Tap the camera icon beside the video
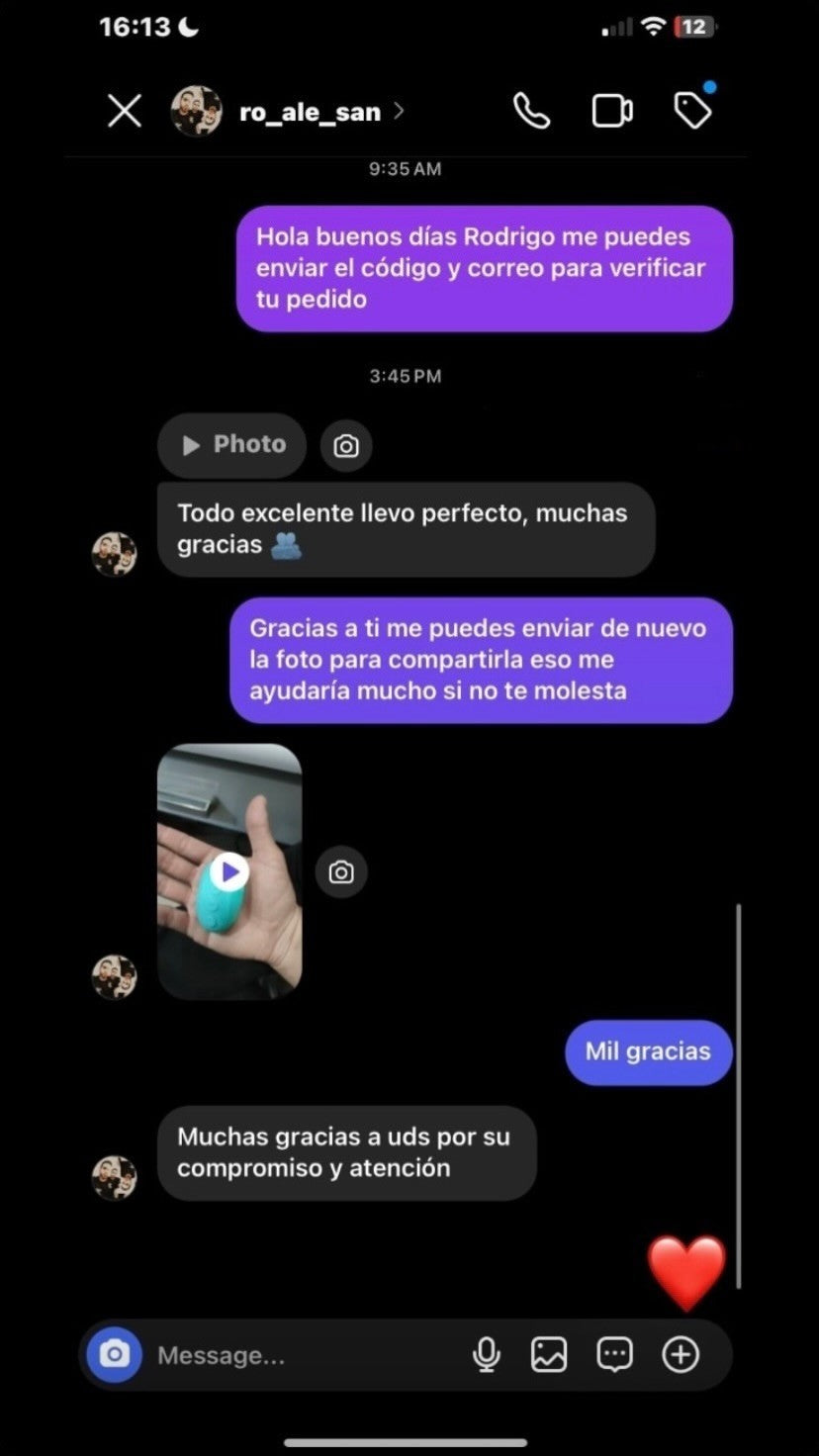 tap(341, 872)
